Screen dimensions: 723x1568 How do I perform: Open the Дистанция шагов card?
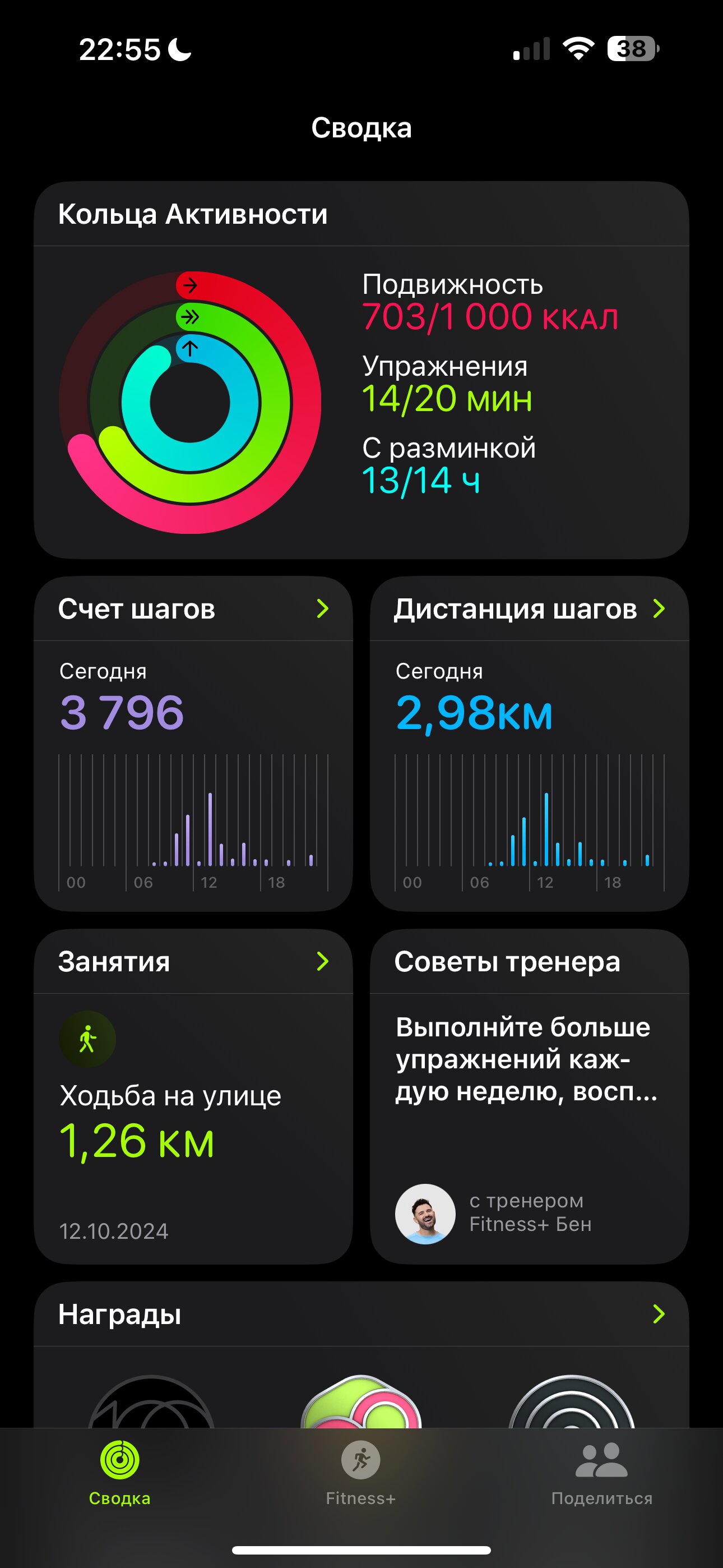coord(530,743)
